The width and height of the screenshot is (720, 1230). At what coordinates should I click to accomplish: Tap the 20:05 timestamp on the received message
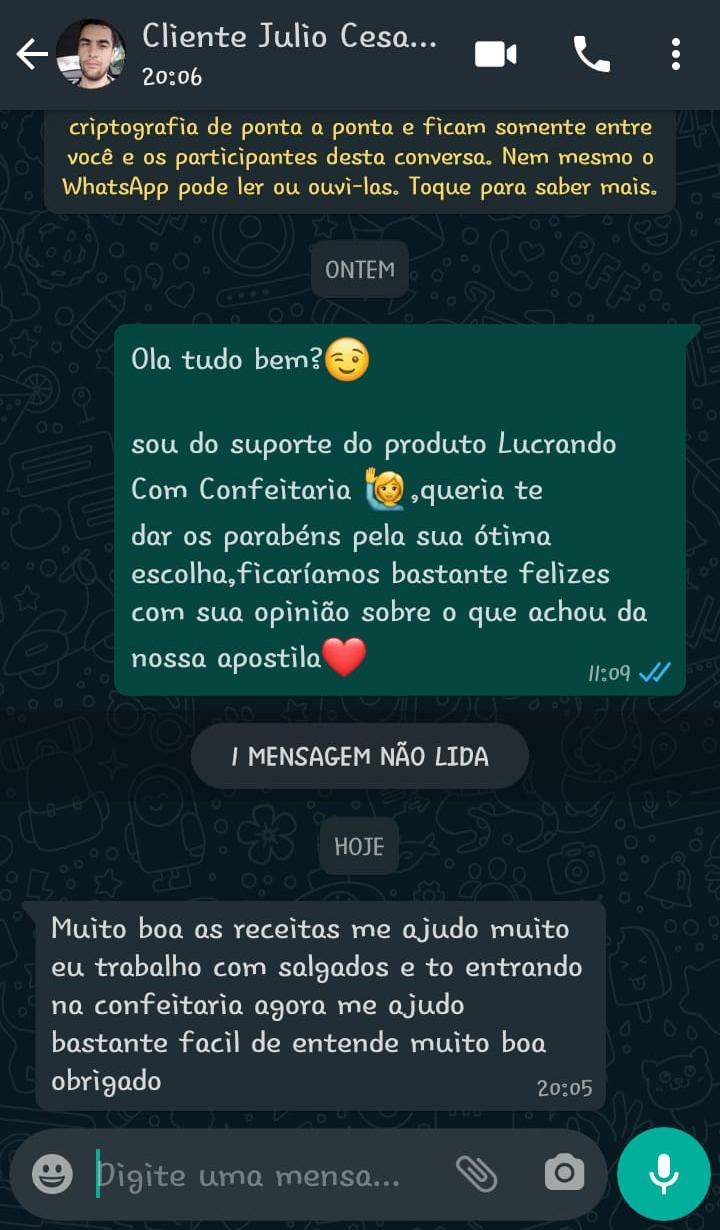565,1088
